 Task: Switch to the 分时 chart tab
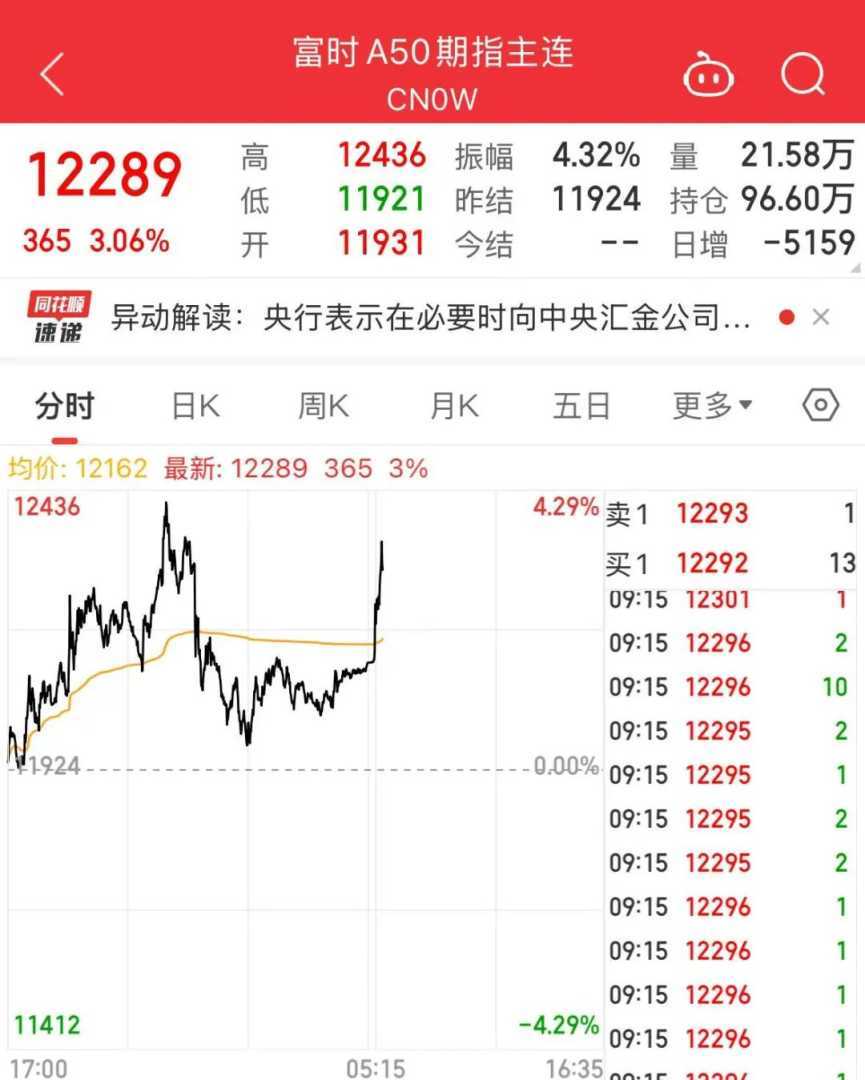coord(64,406)
